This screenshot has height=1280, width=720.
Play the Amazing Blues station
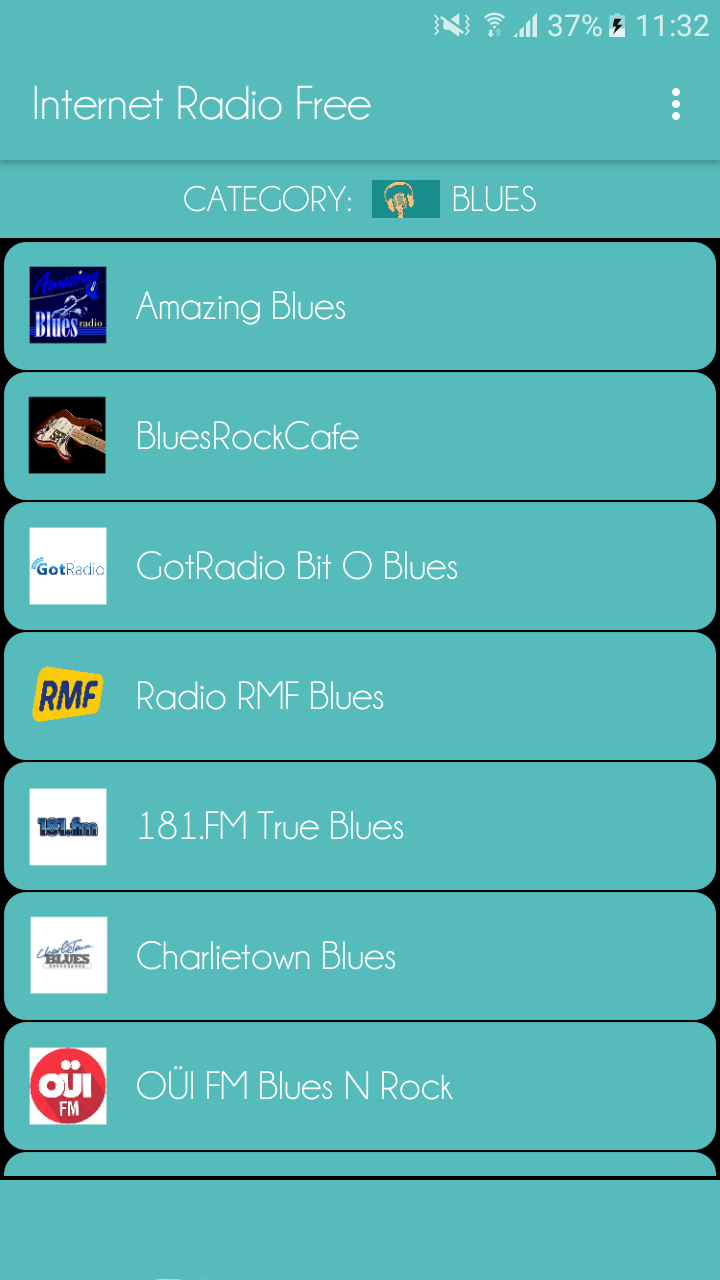[x=360, y=306]
